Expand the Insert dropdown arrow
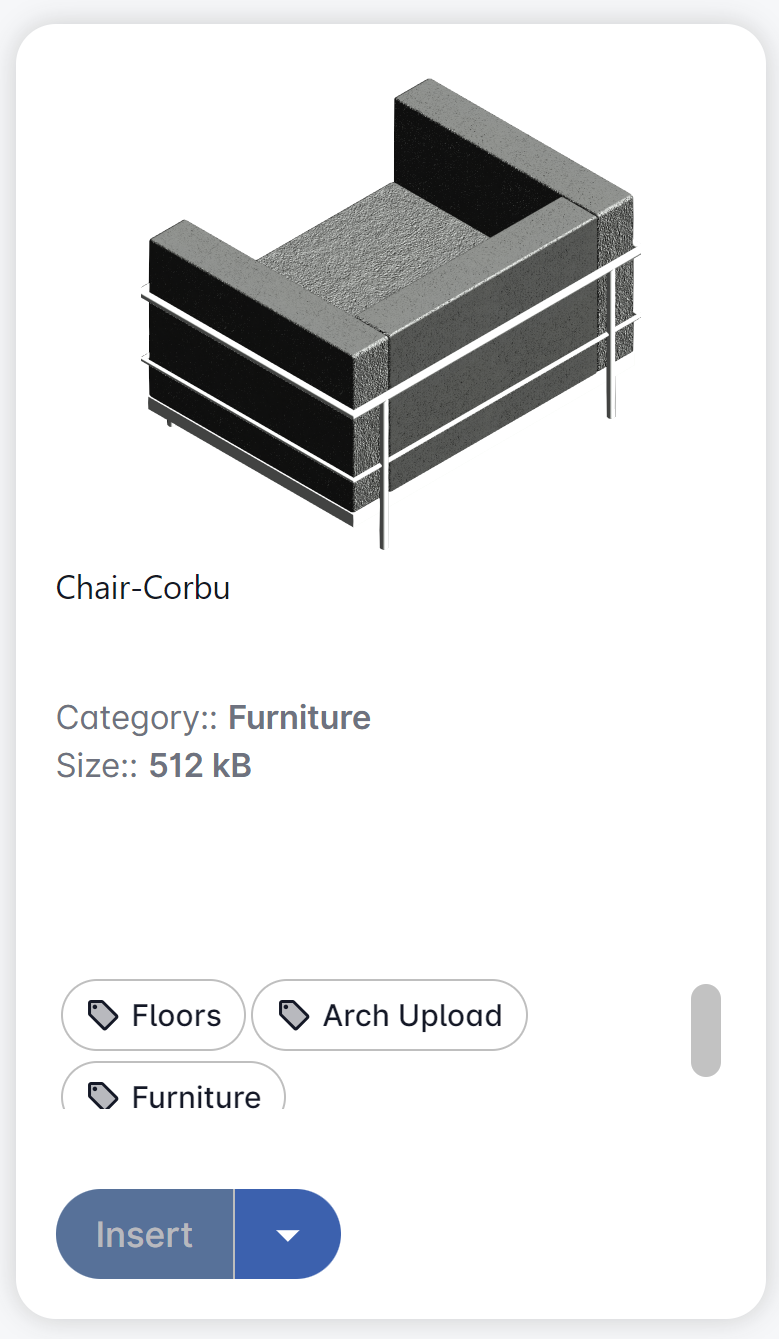The width and height of the screenshot is (779, 1339). 288,1234
